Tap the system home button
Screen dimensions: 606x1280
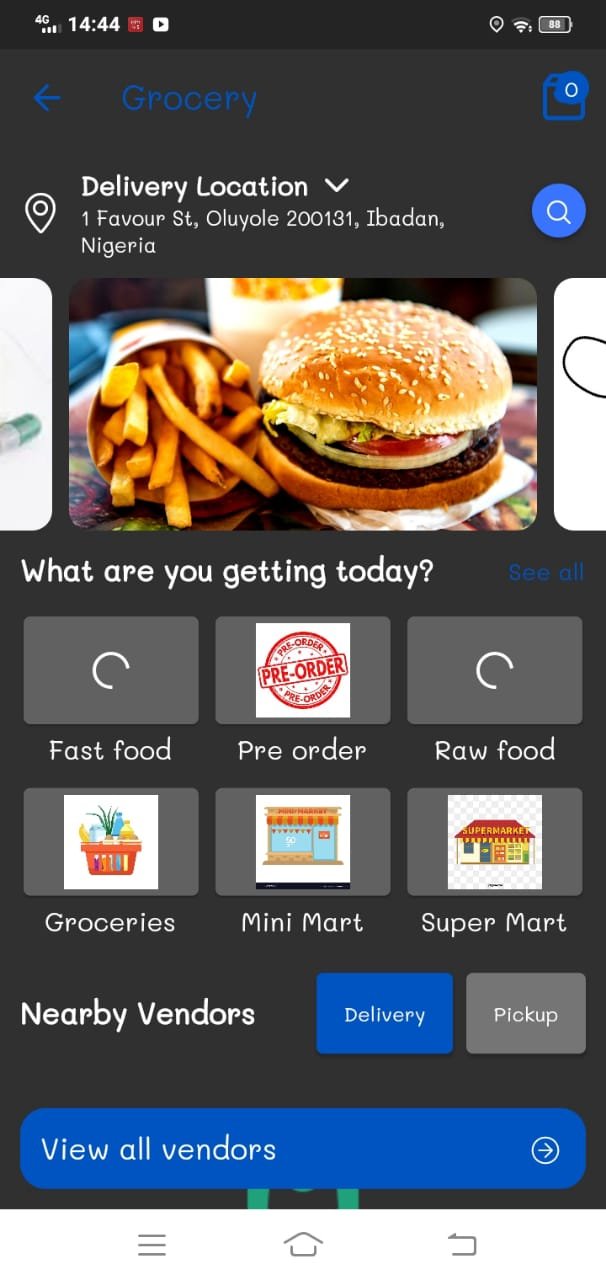[303, 1244]
